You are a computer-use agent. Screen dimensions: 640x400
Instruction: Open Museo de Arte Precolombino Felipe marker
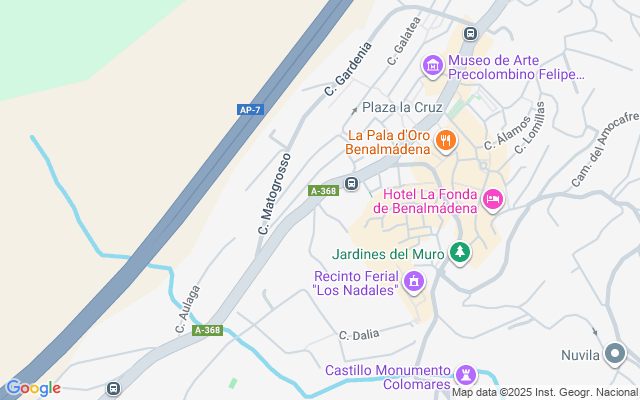pyautogui.click(x=433, y=67)
